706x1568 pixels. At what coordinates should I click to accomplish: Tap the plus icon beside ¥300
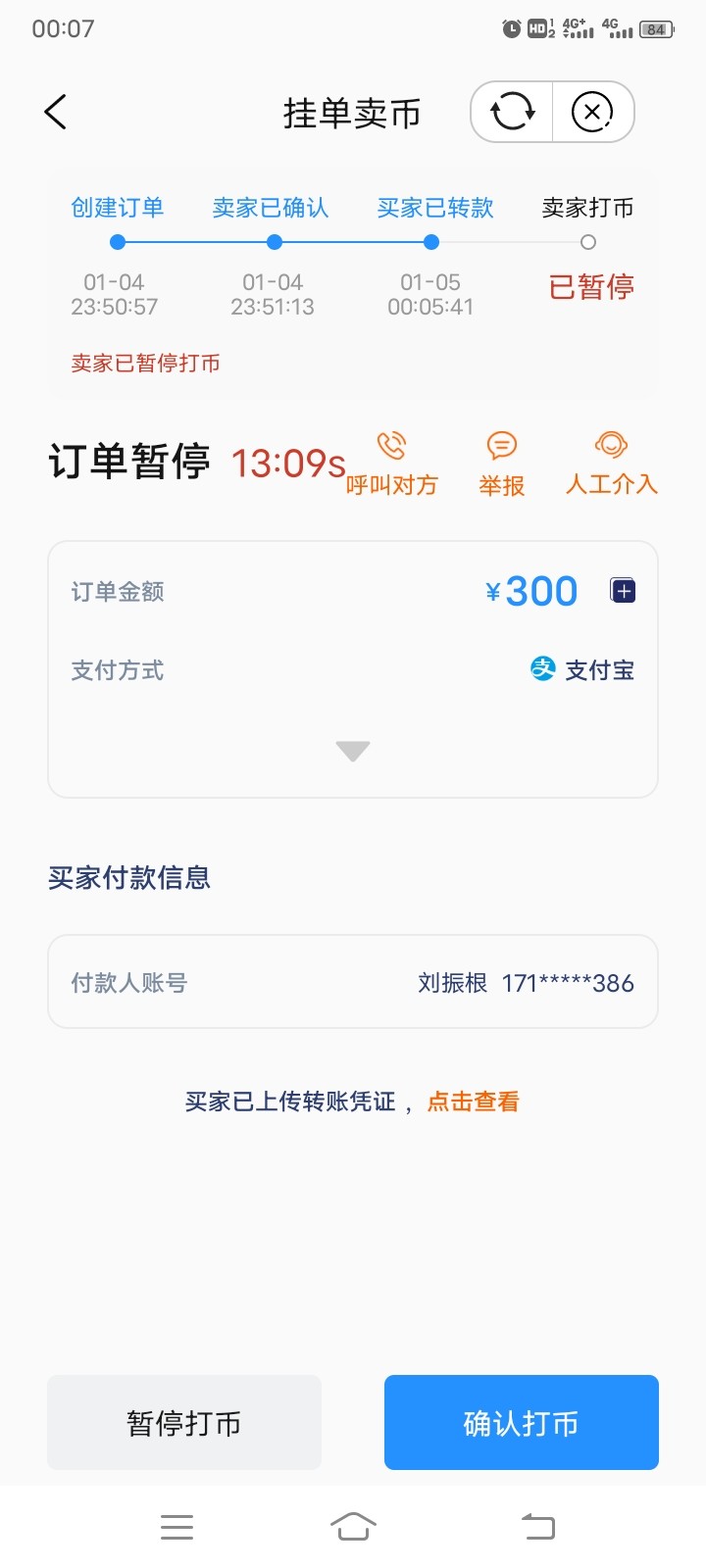(623, 591)
